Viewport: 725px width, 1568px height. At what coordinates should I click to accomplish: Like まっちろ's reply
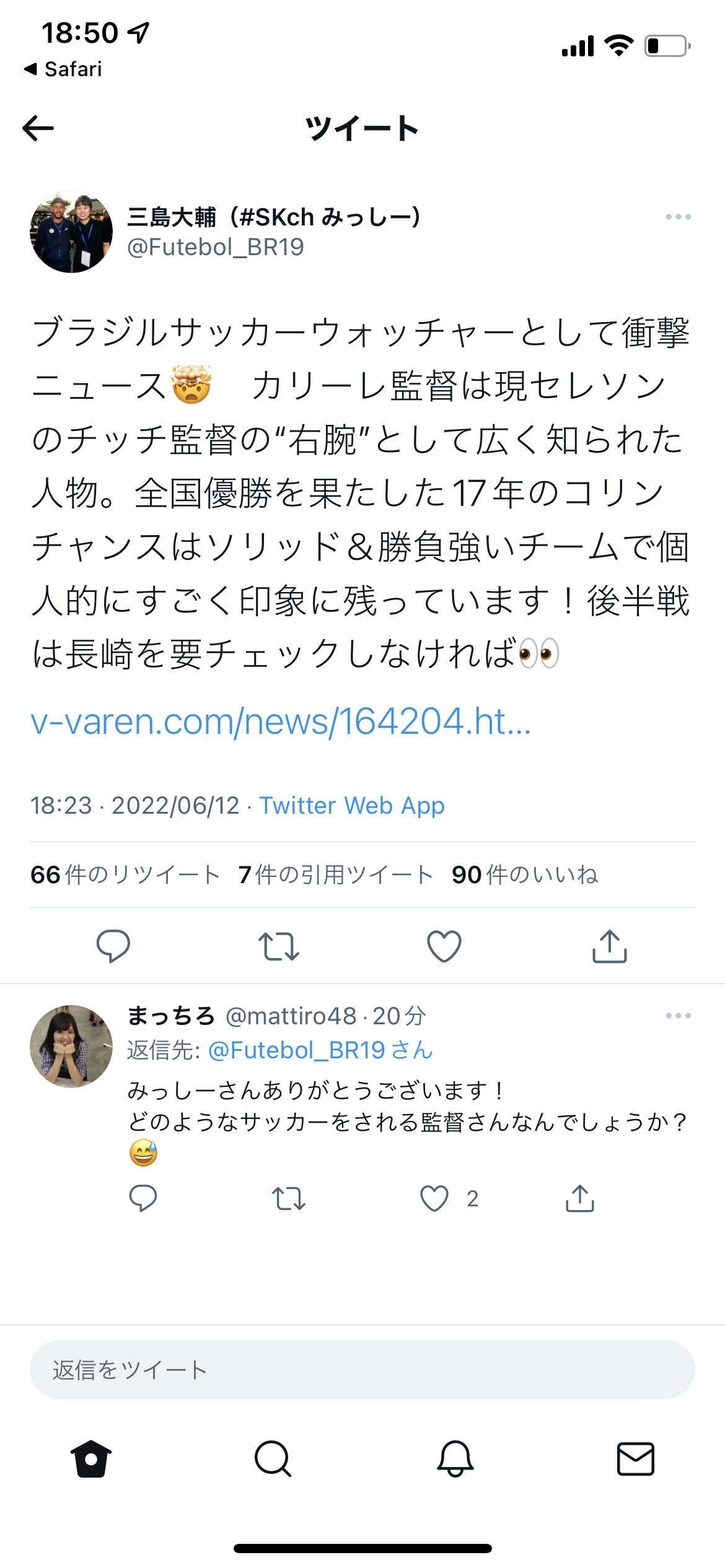434,1198
